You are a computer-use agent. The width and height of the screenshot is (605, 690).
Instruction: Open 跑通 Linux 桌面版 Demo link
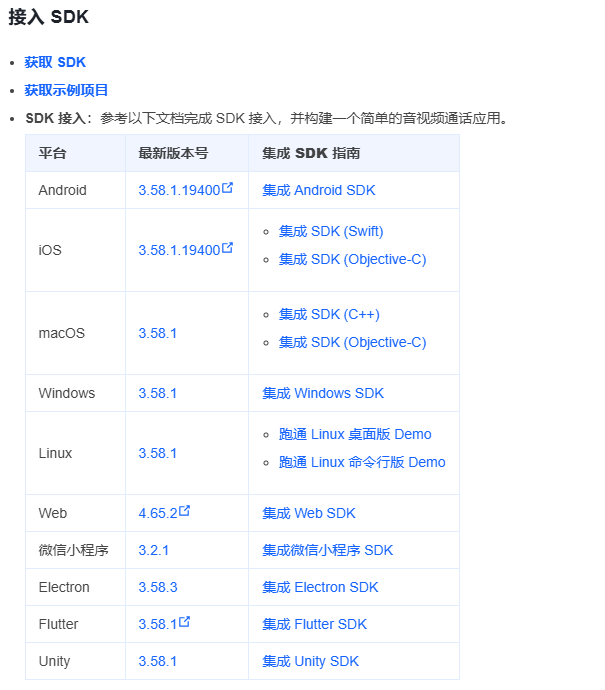(355, 434)
